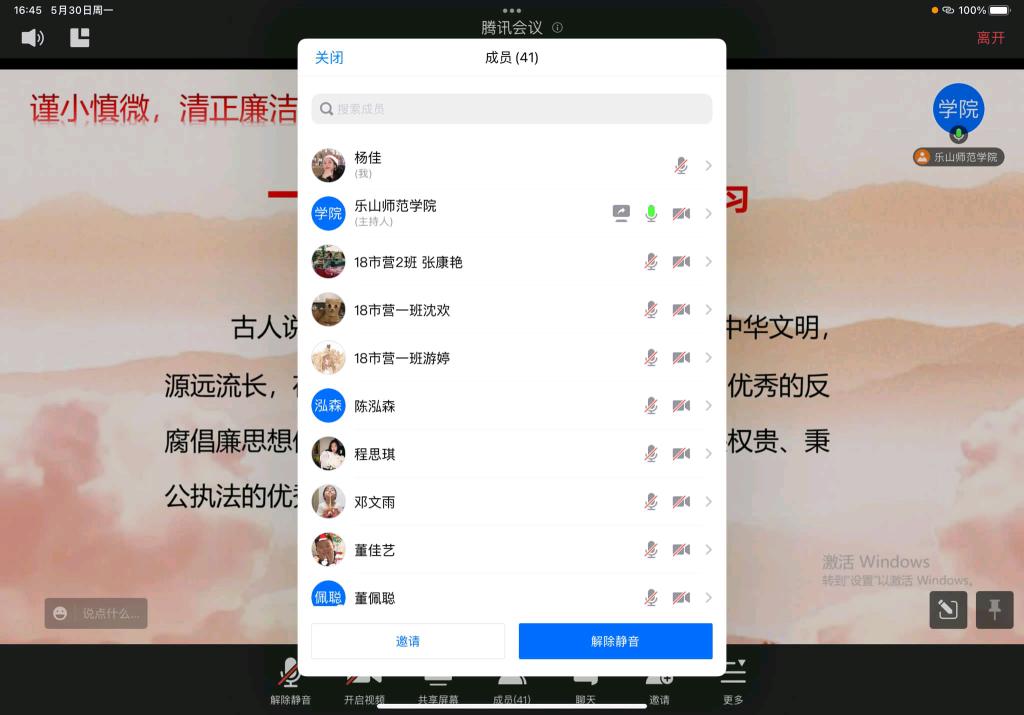1024x715 pixels.
Task: Toggle the speaker volume icon
Action: click(x=33, y=38)
